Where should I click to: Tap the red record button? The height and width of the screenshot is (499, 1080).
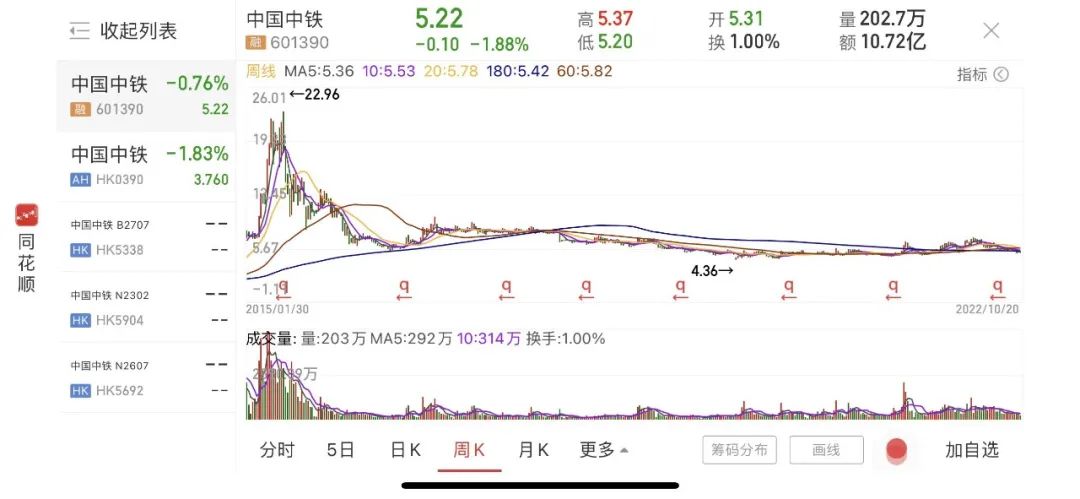point(897,450)
